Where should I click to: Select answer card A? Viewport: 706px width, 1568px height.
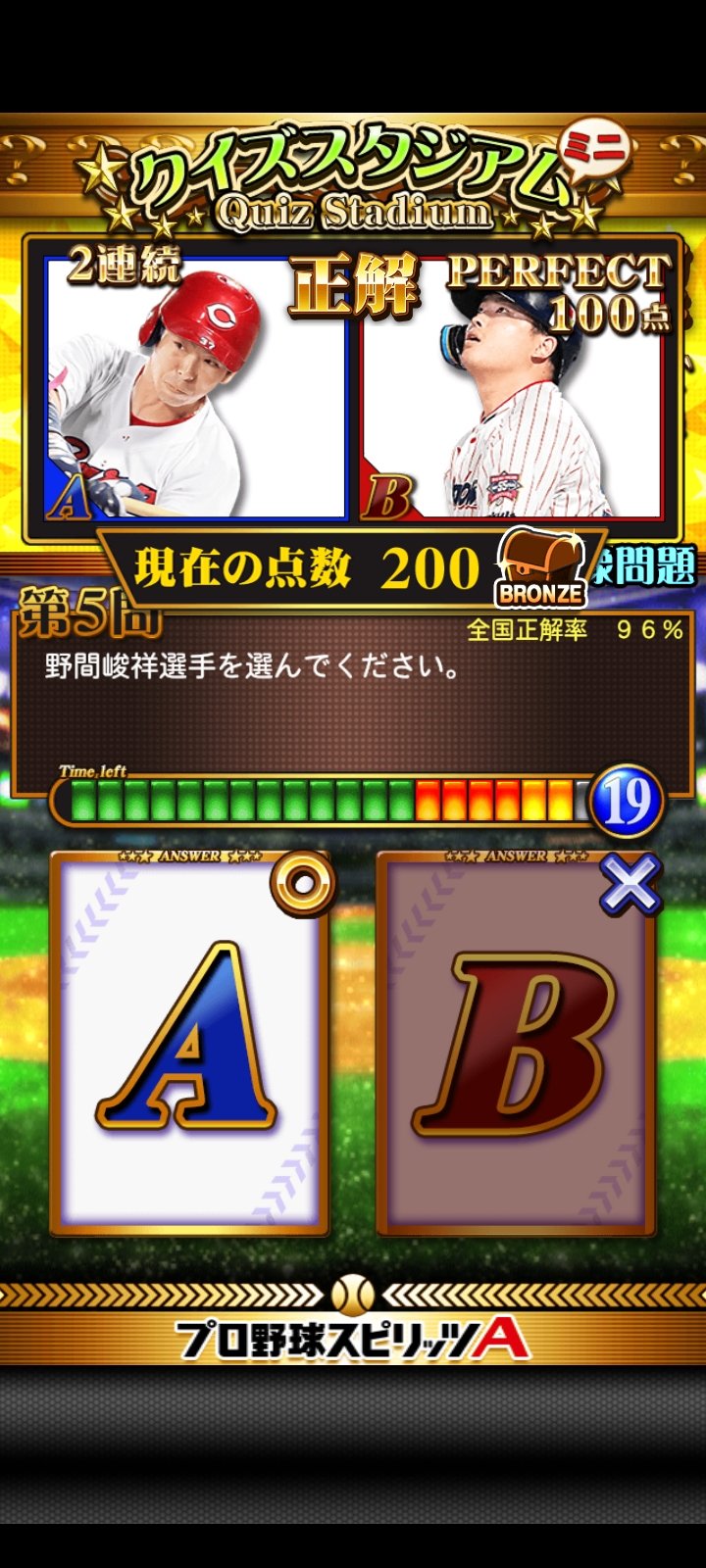[188, 1044]
